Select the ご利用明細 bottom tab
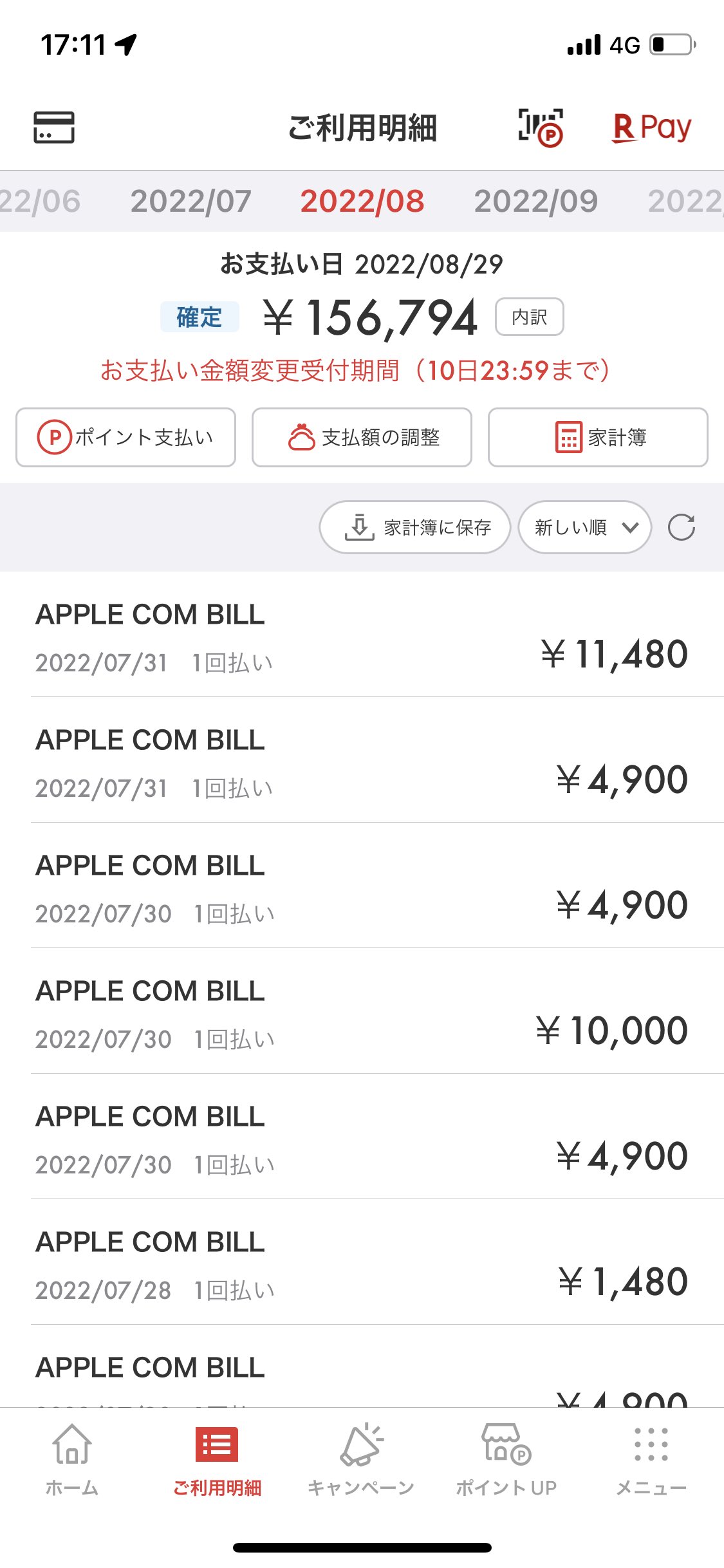This screenshot has width=724, height=1568. pos(217,1460)
